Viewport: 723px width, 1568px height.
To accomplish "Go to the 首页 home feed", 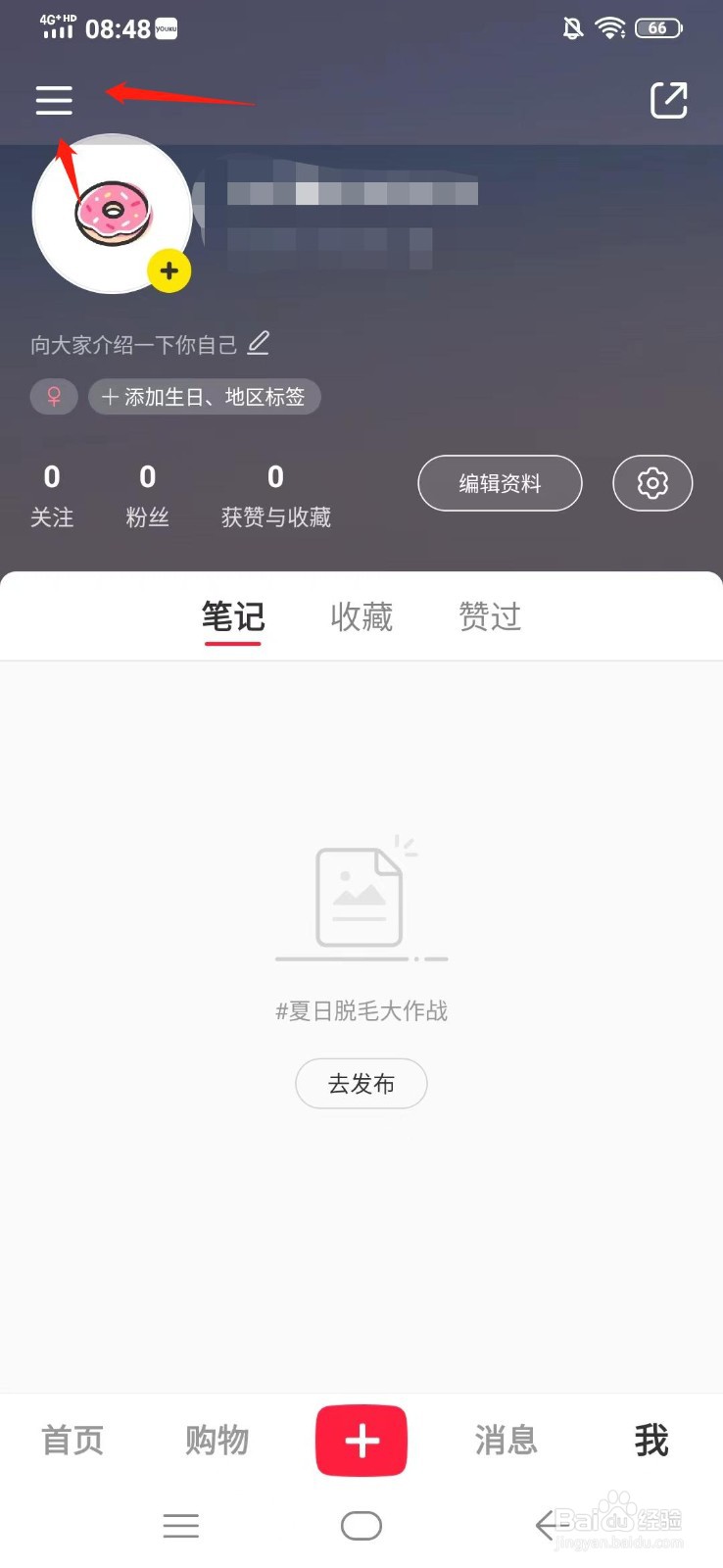I will pyautogui.click(x=72, y=1441).
